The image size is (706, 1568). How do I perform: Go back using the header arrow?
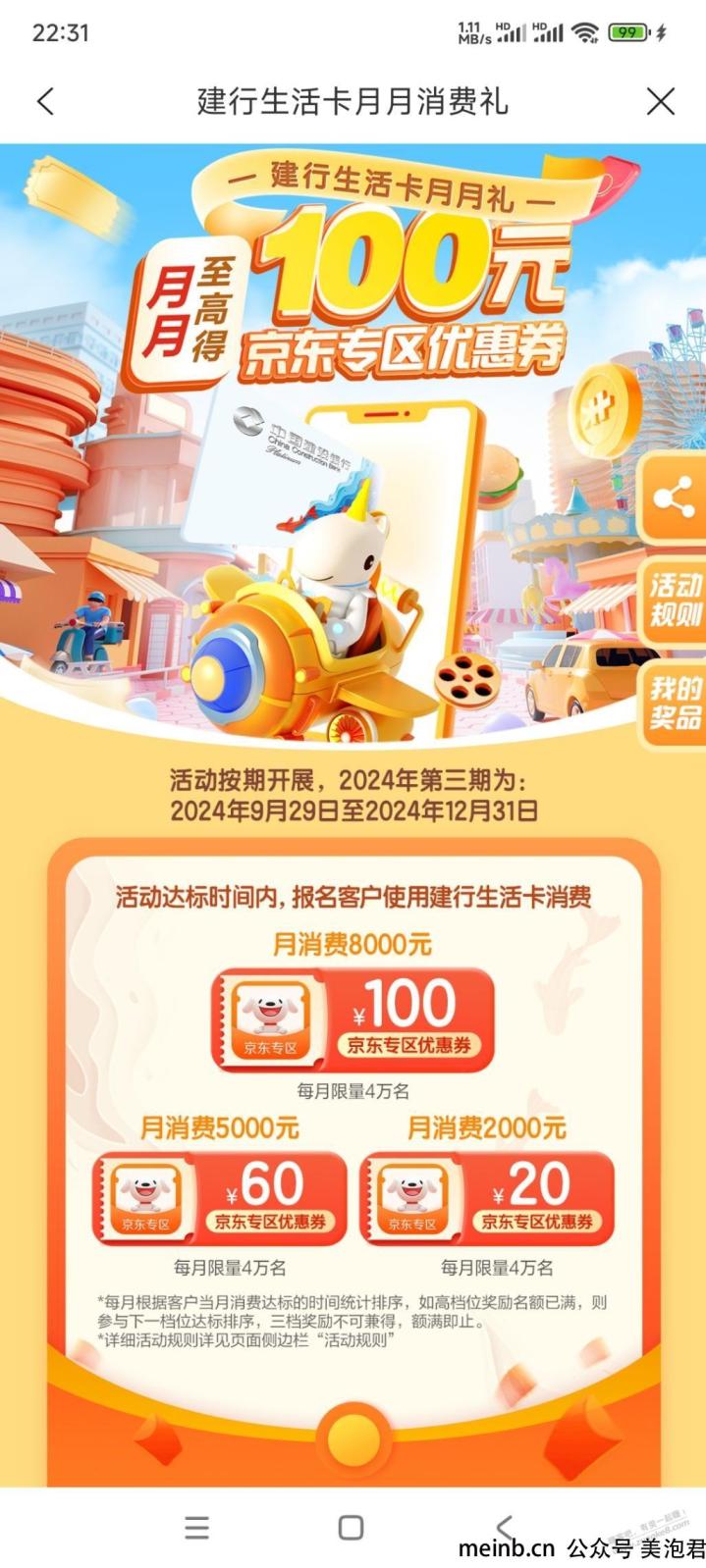tap(45, 101)
